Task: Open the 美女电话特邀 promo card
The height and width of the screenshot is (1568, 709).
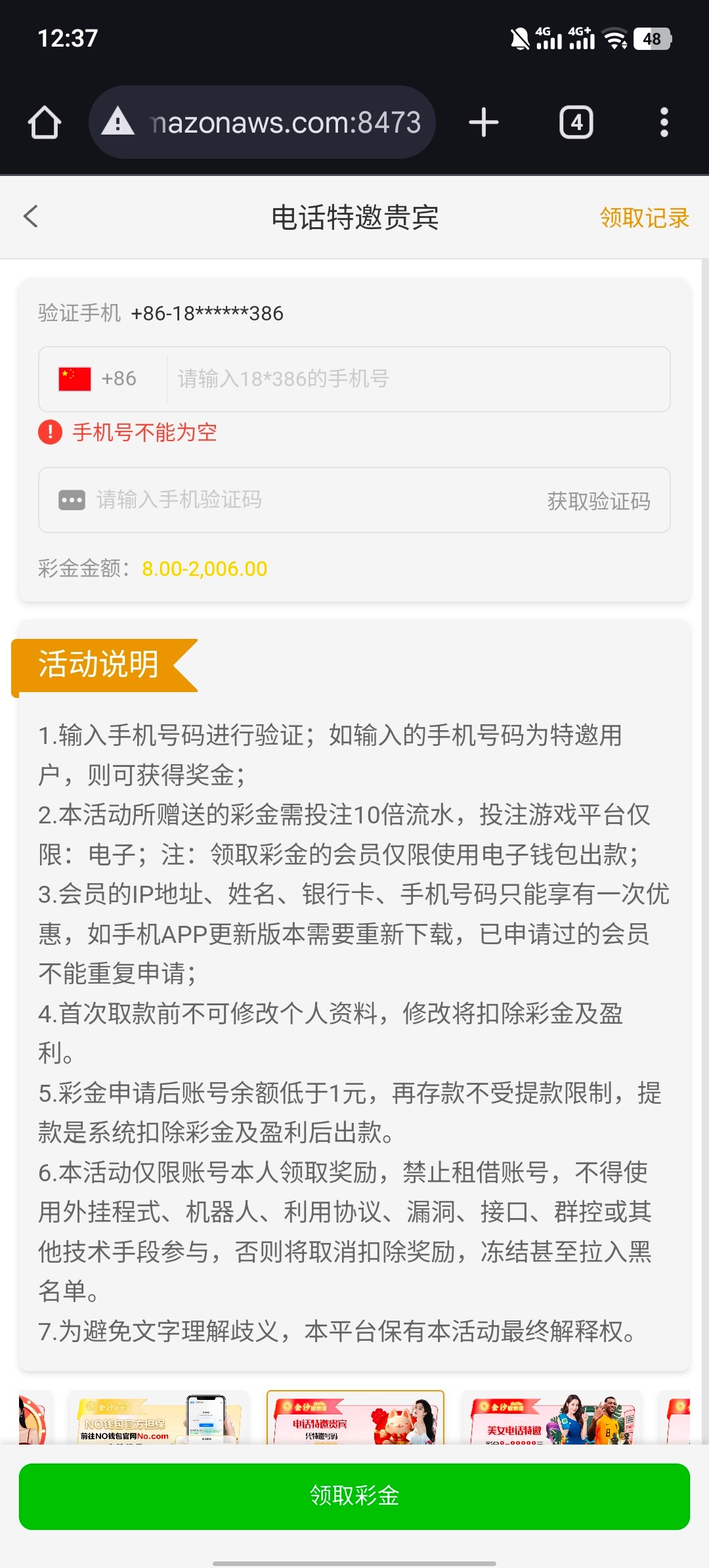Action: [551, 1418]
